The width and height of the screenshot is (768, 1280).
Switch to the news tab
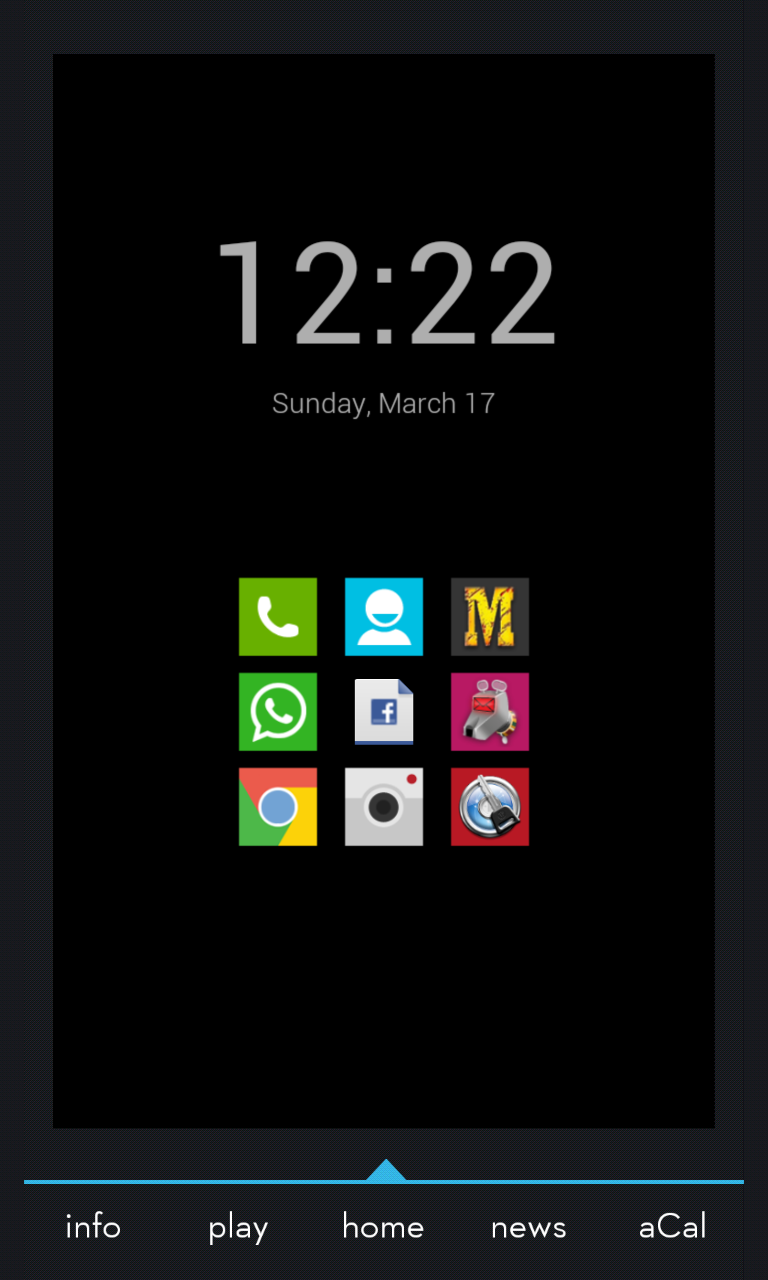528,1227
